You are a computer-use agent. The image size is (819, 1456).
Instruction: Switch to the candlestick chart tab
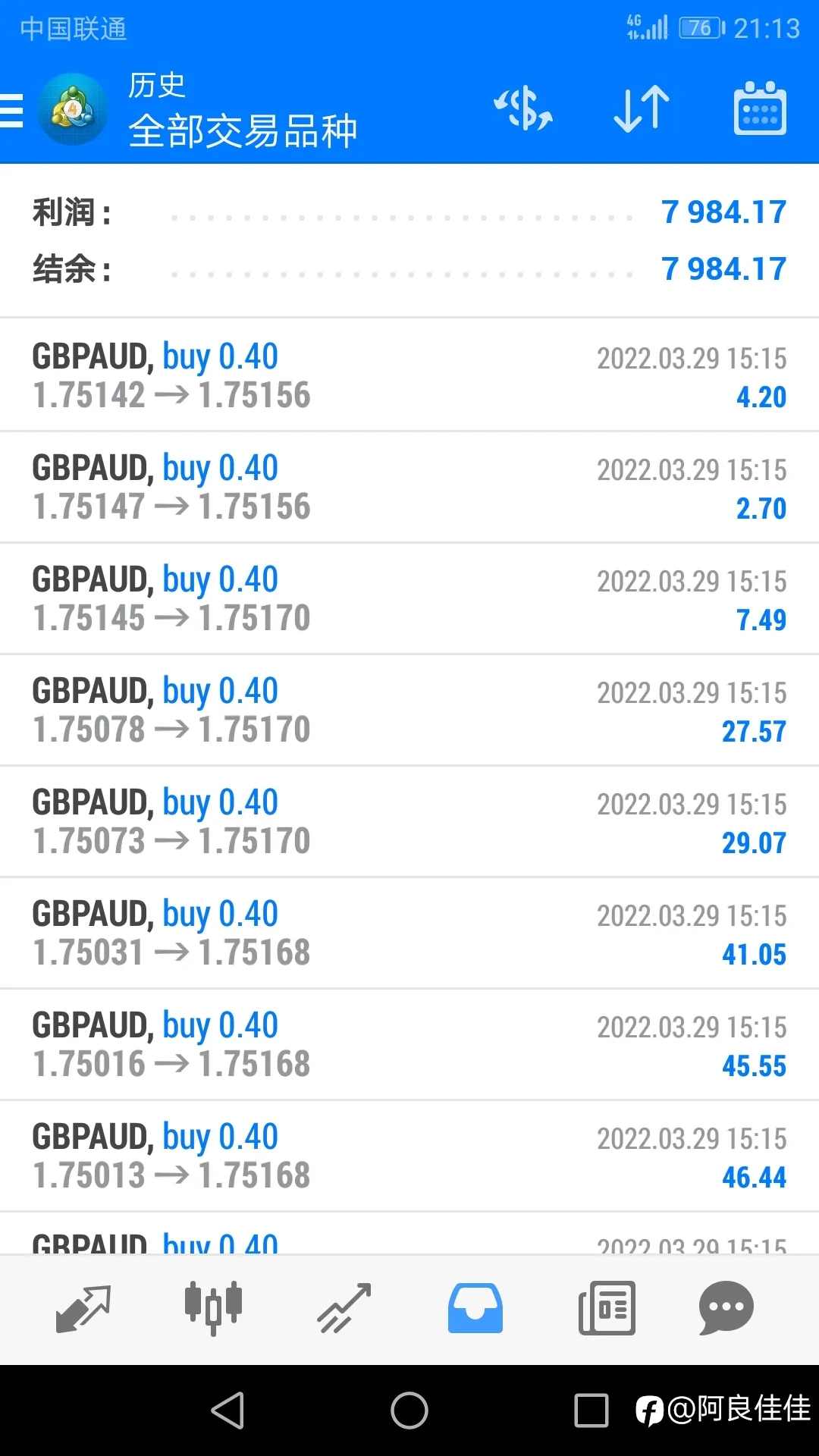click(214, 1308)
